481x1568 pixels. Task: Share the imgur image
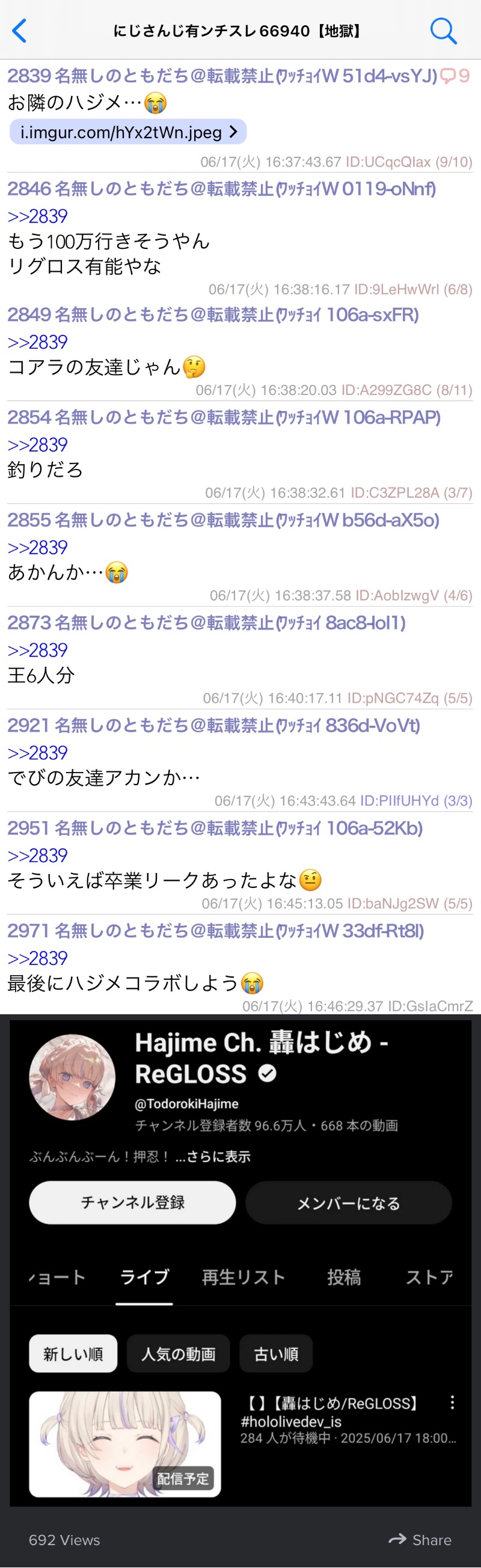[420, 1539]
